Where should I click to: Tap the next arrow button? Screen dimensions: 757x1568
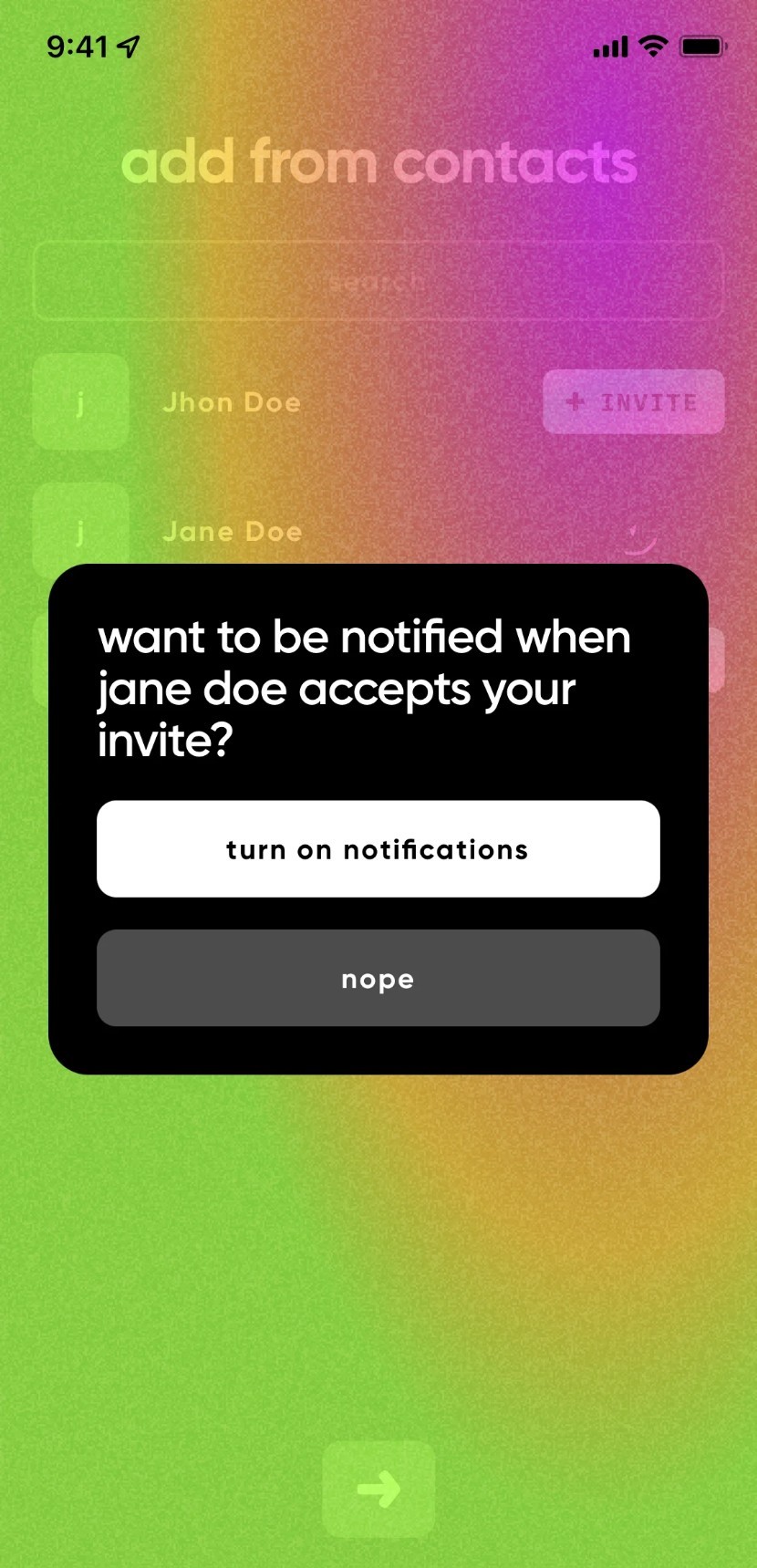coord(378,1490)
